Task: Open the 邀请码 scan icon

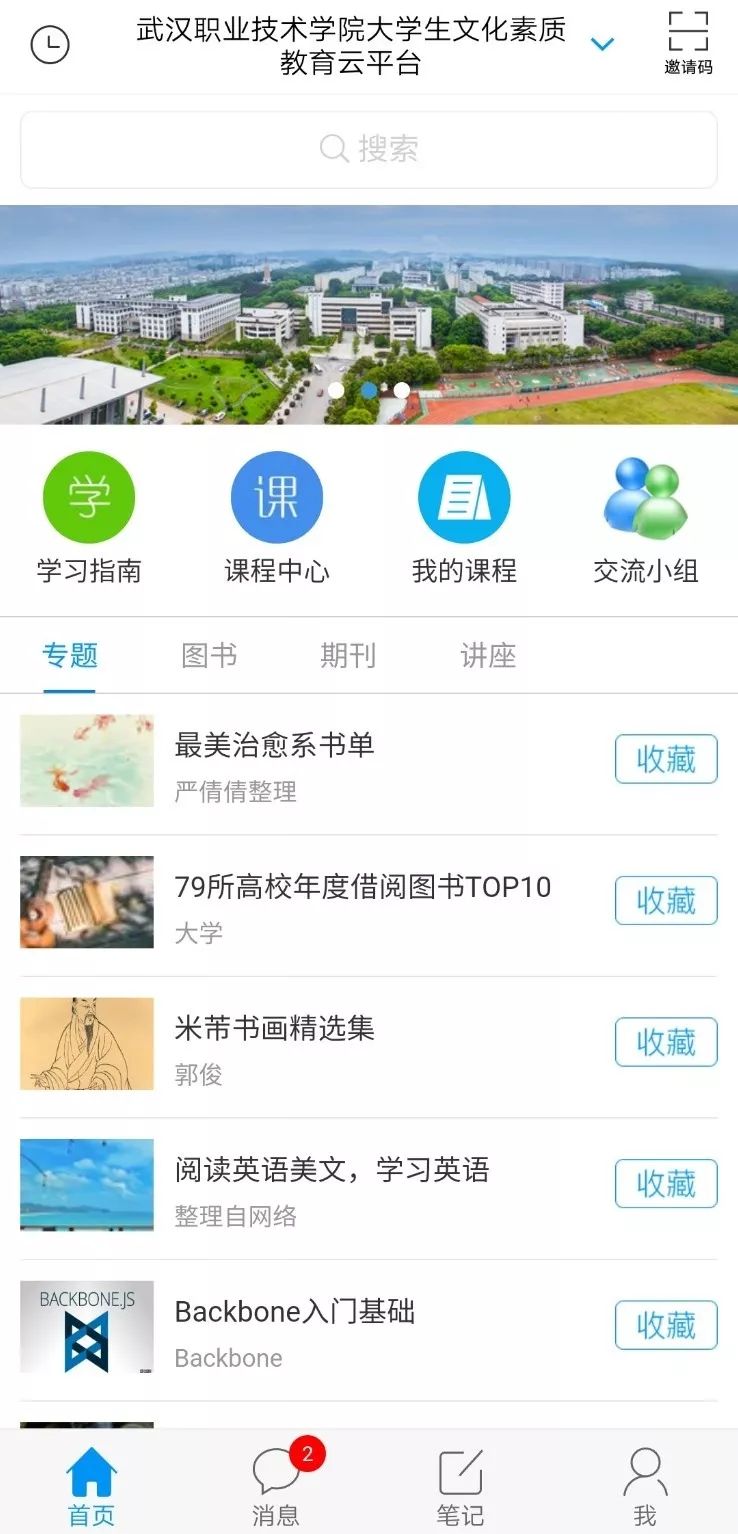Action: [x=688, y=43]
